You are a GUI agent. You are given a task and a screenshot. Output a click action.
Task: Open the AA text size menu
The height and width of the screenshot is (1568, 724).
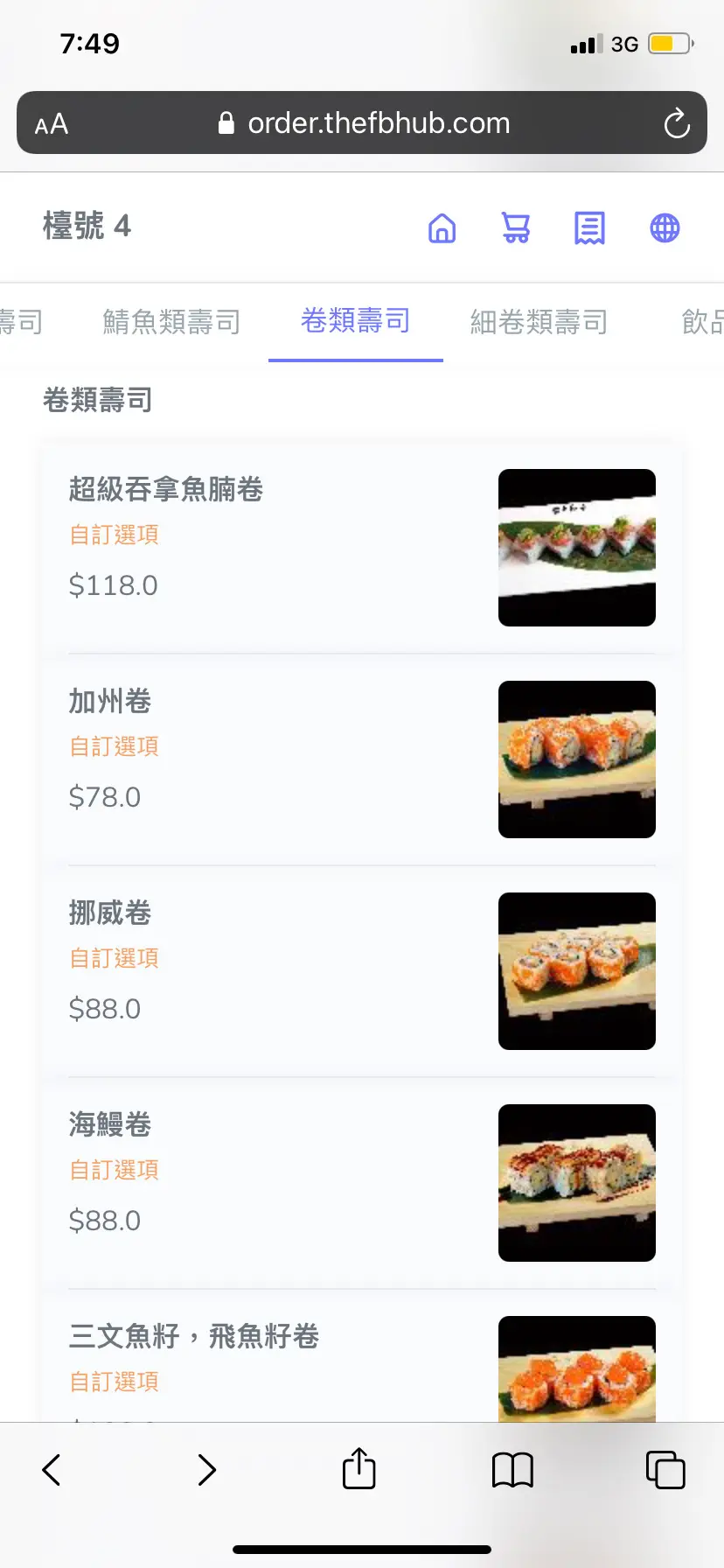coord(52,124)
